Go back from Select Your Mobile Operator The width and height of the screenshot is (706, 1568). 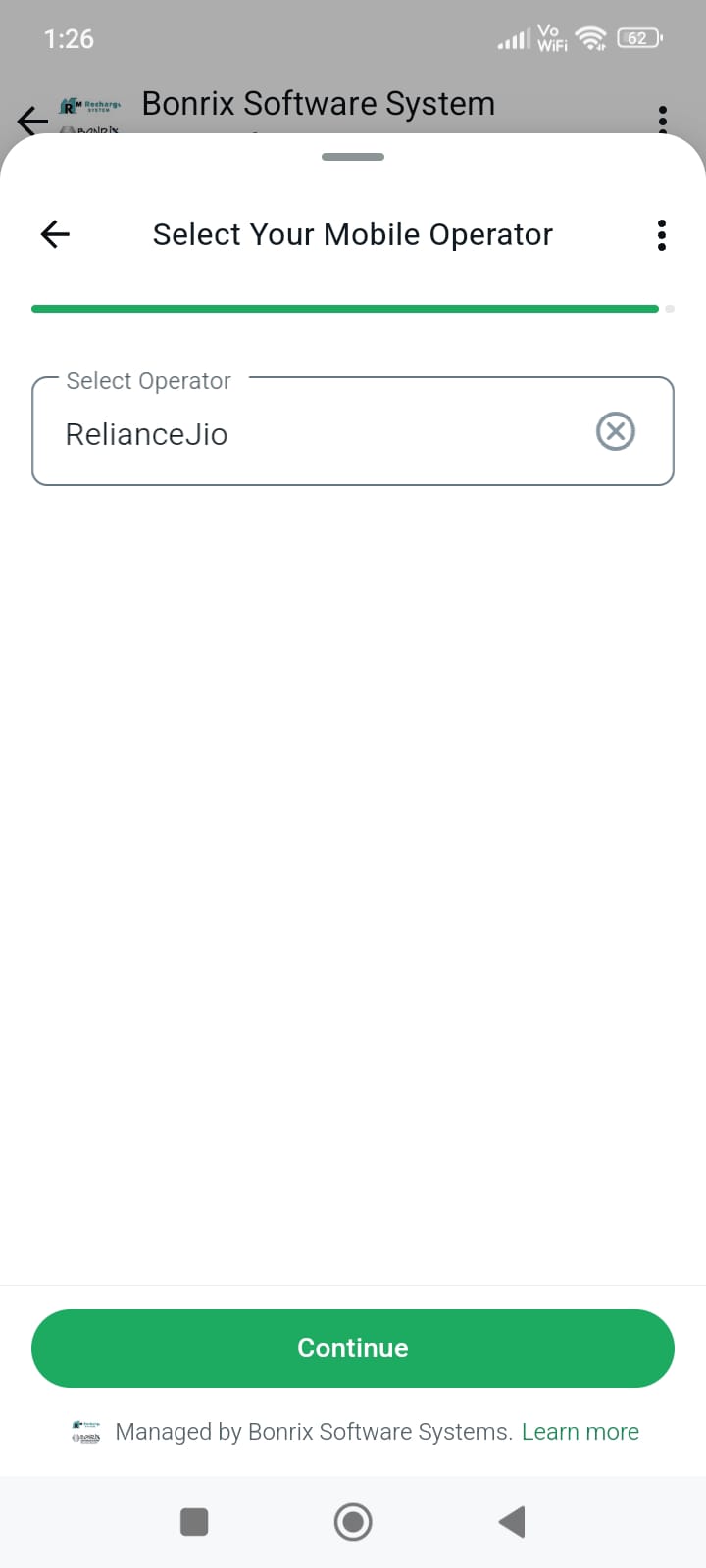(x=55, y=234)
